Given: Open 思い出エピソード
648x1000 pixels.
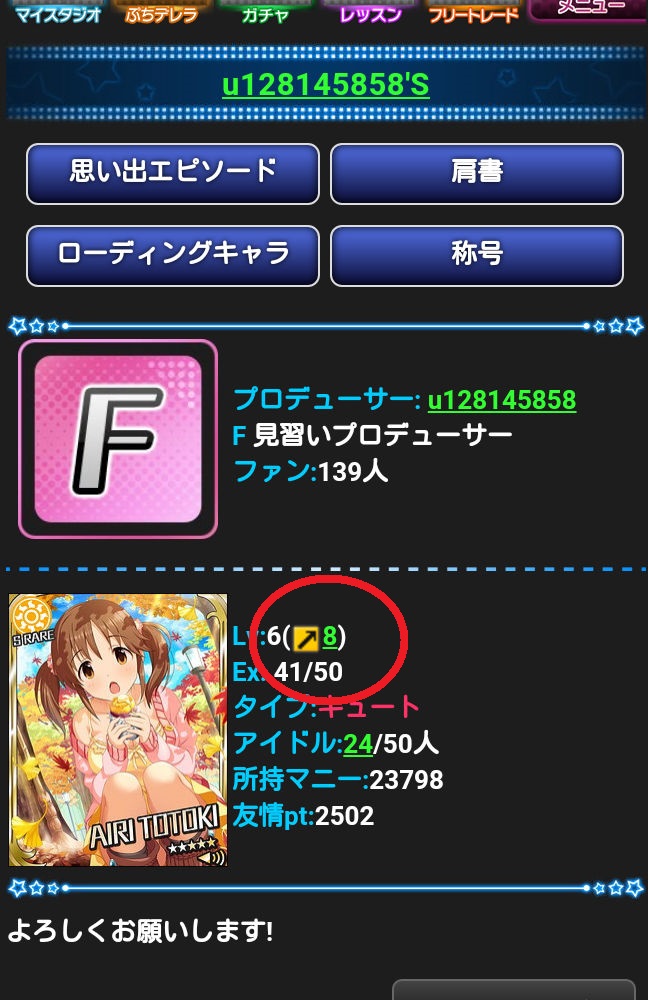Looking at the screenshot, I should [173, 173].
